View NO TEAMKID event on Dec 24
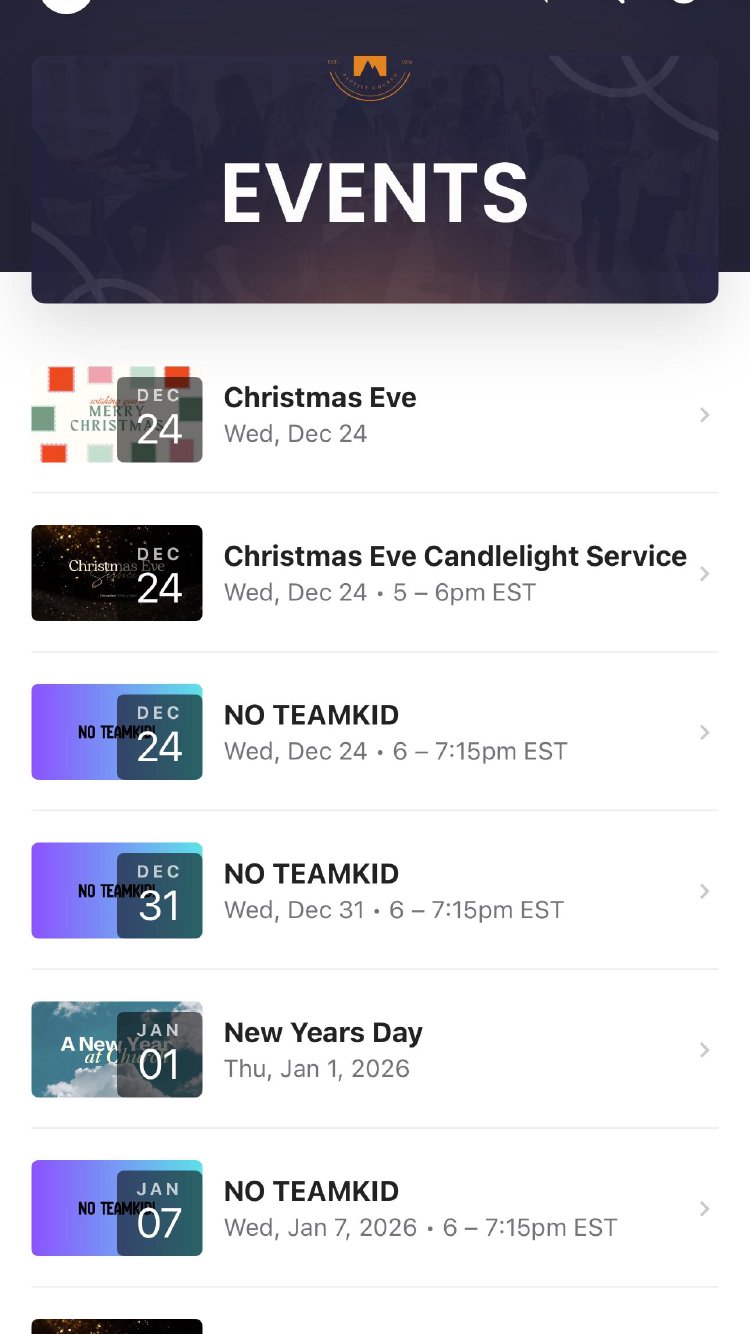The width and height of the screenshot is (750, 1334). (x=374, y=732)
